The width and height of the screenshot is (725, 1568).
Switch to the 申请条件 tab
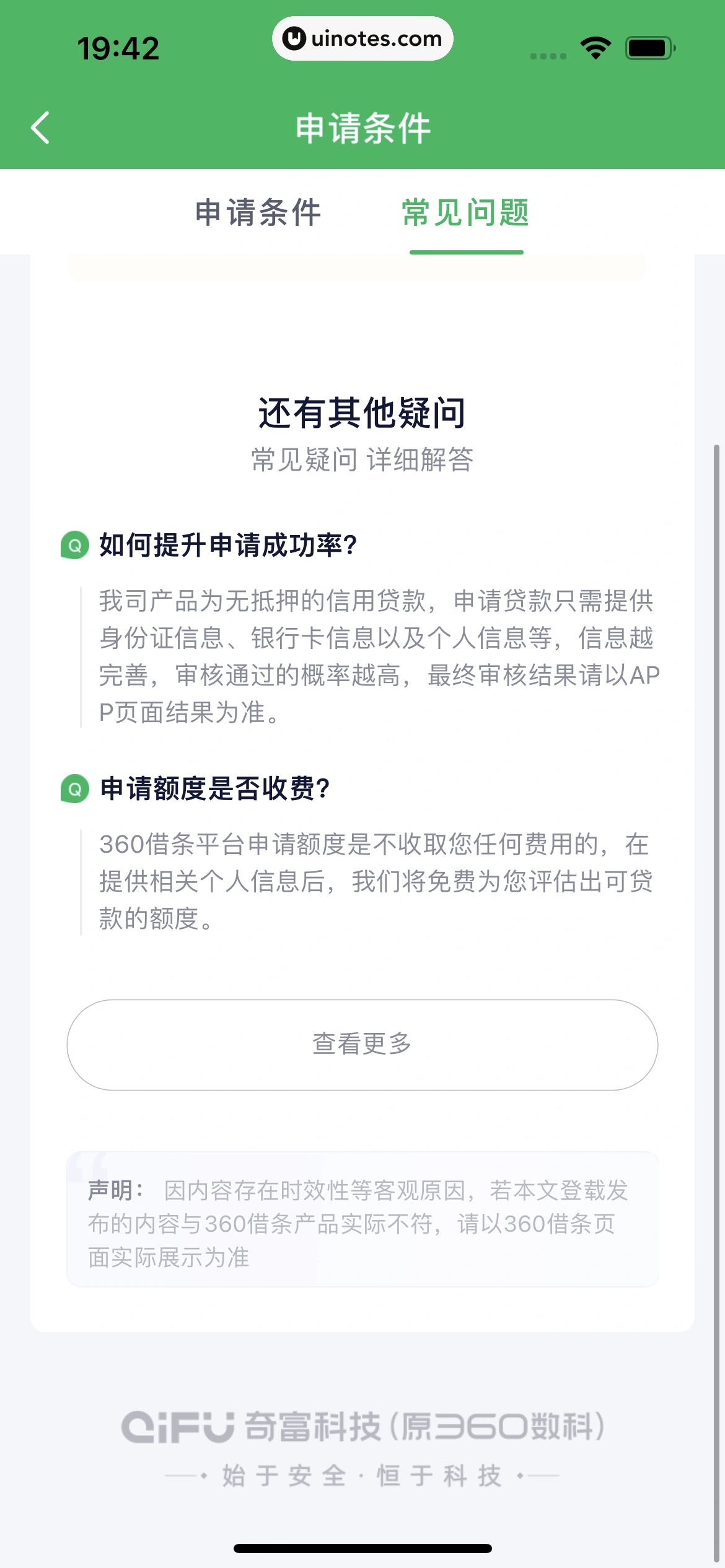coord(258,212)
